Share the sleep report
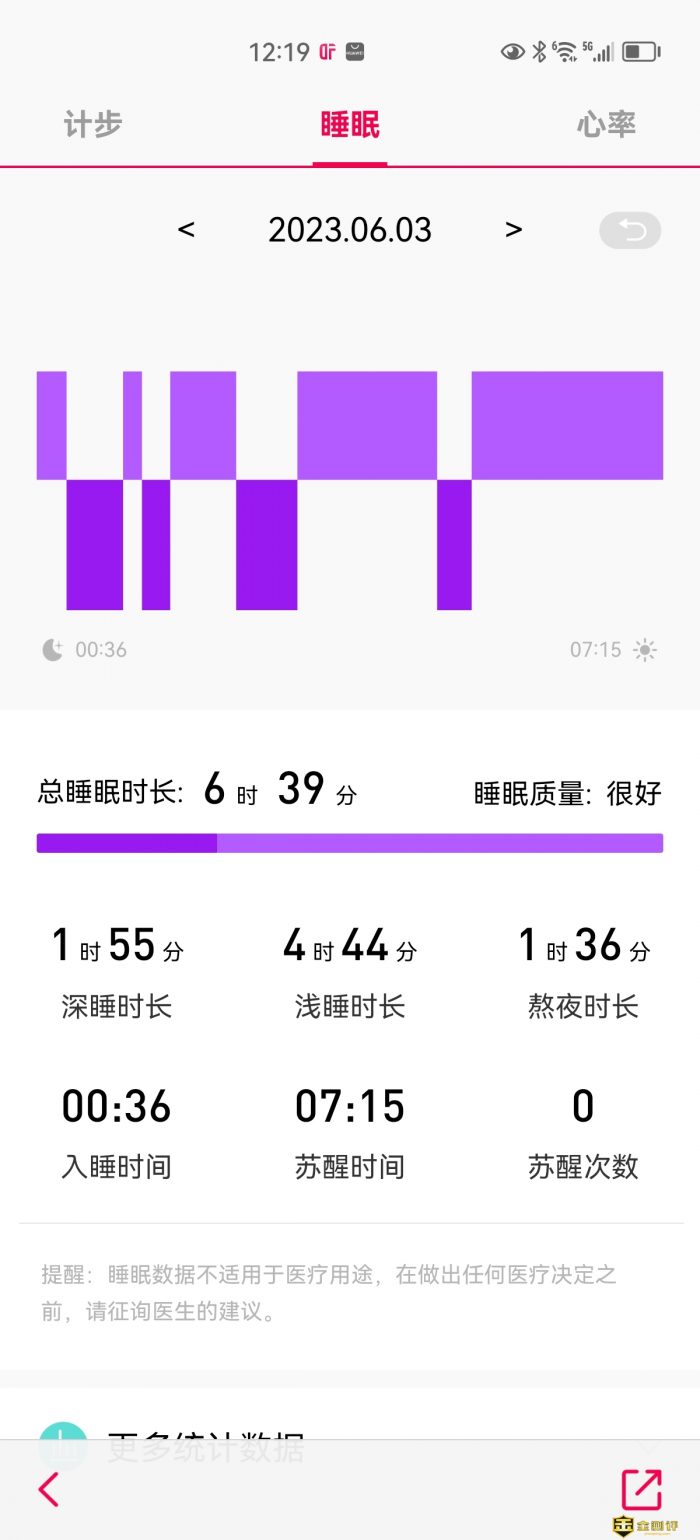 (x=641, y=1489)
